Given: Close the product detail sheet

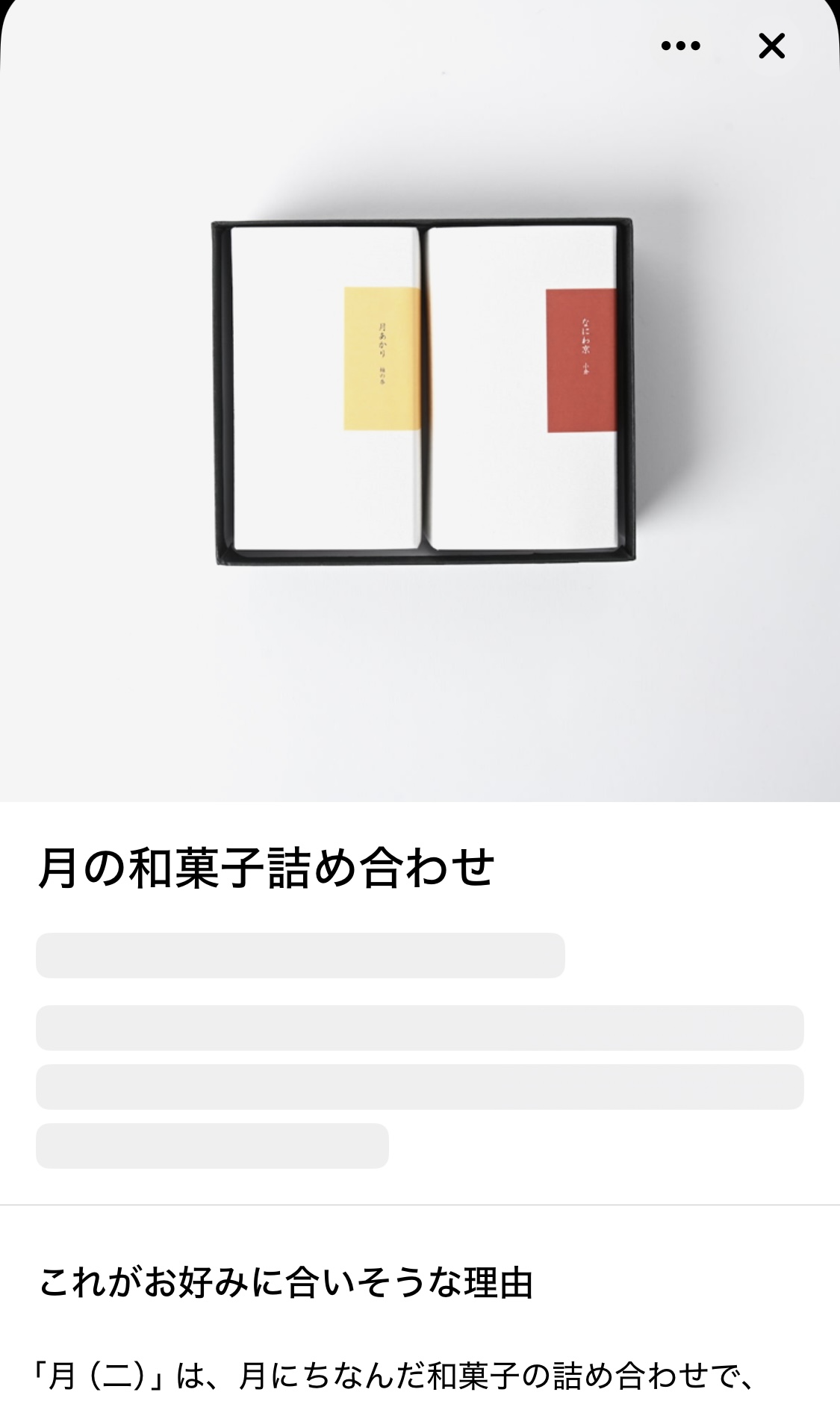Looking at the screenshot, I should [x=771, y=46].
